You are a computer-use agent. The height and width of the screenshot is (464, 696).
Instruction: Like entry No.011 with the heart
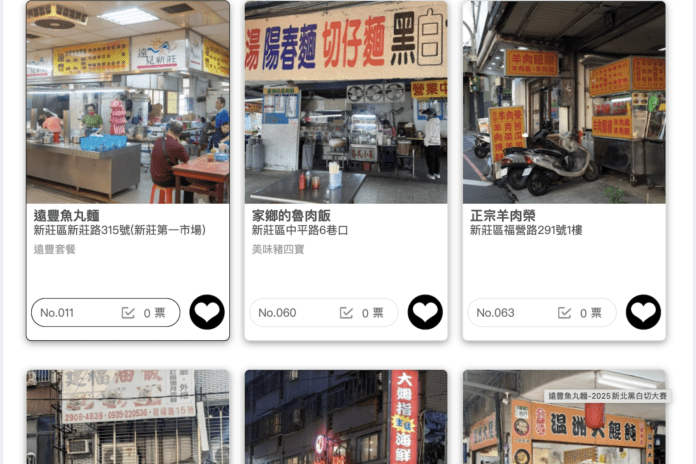point(207,312)
